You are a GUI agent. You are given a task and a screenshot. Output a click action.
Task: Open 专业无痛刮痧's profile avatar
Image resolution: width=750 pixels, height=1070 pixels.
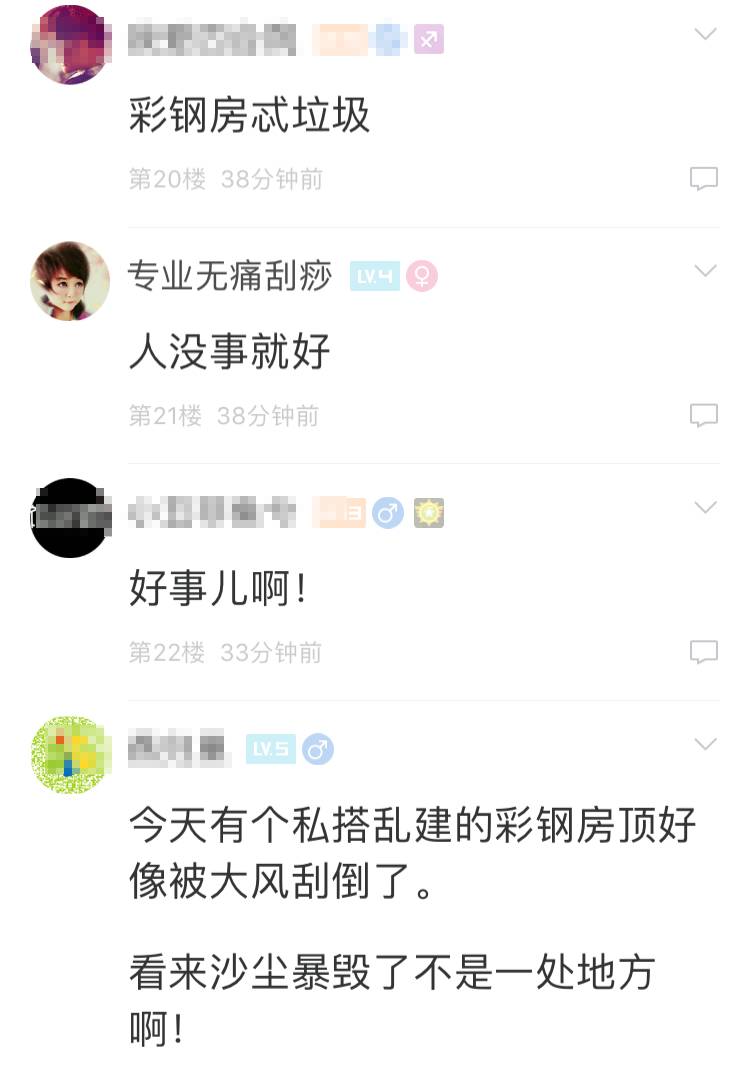(x=70, y=280)
